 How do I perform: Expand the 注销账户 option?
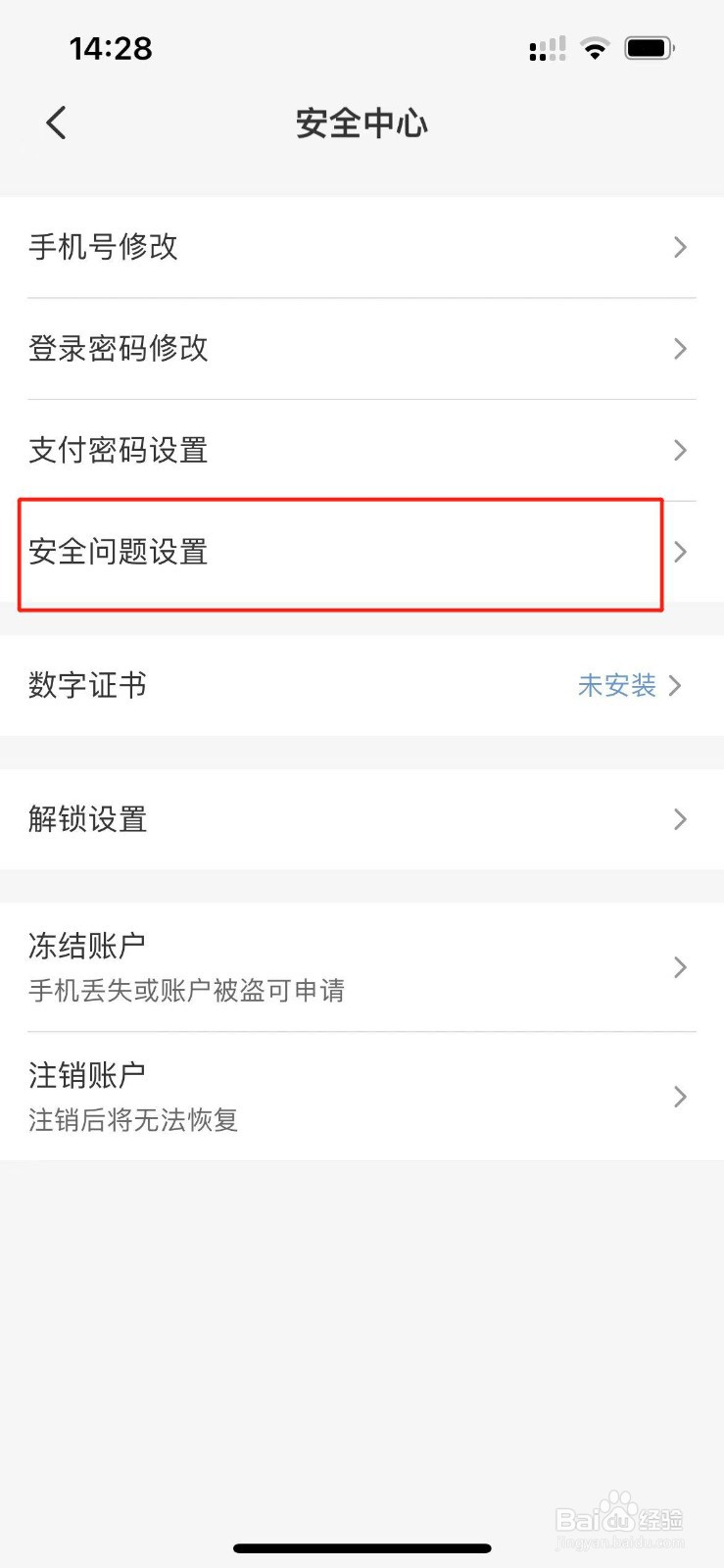coord(680,1097)
